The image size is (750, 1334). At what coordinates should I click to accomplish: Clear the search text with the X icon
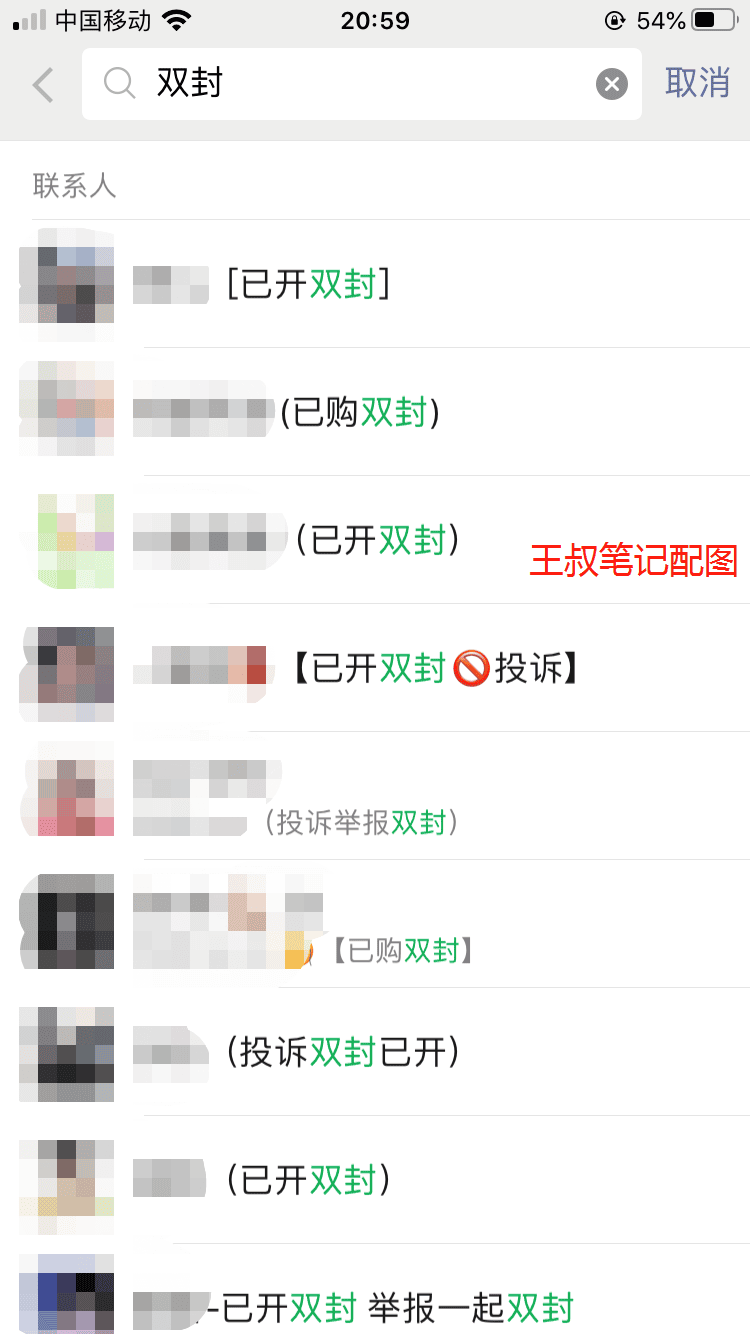[612, 84]
